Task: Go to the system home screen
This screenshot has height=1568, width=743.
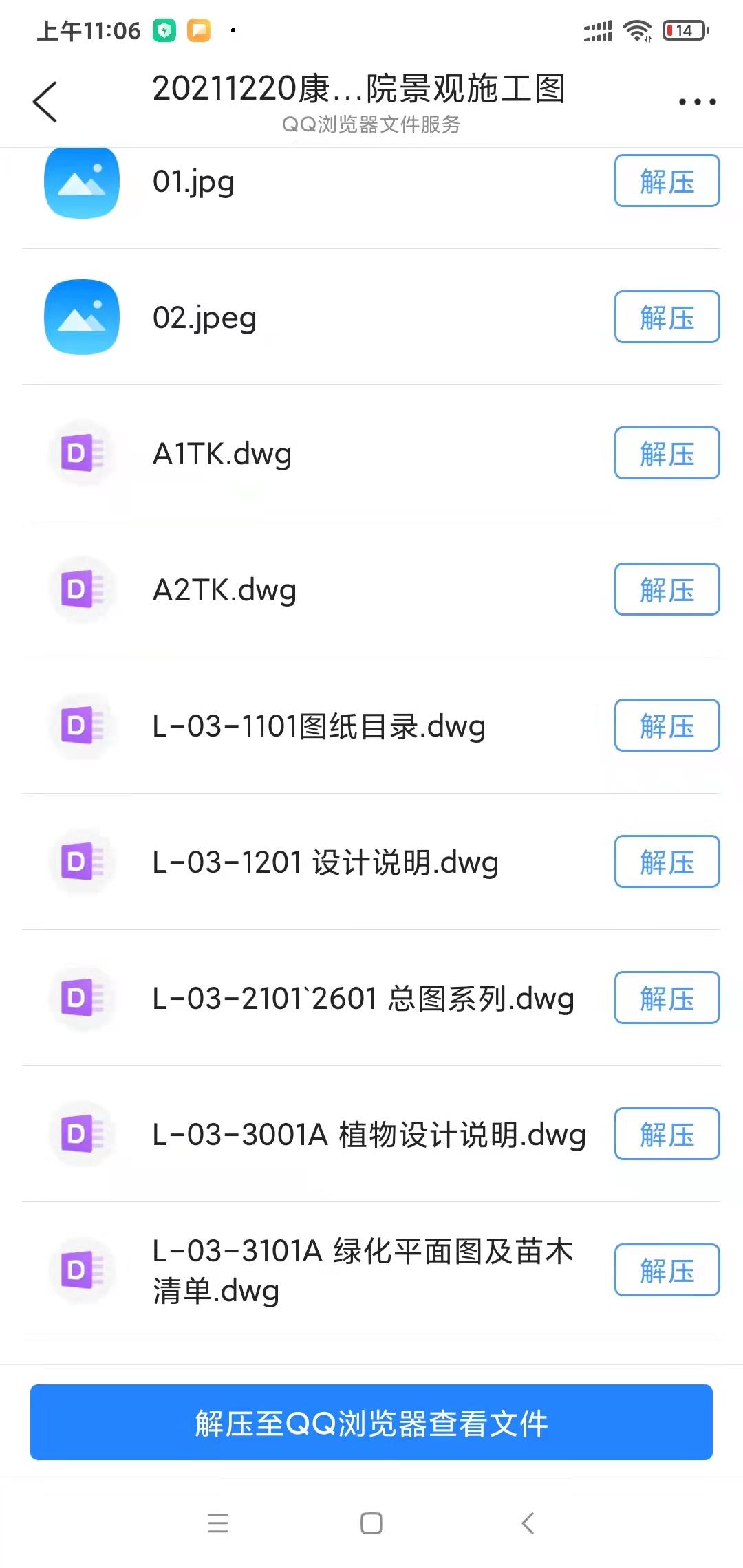Action: click(x=371, y=1523)
